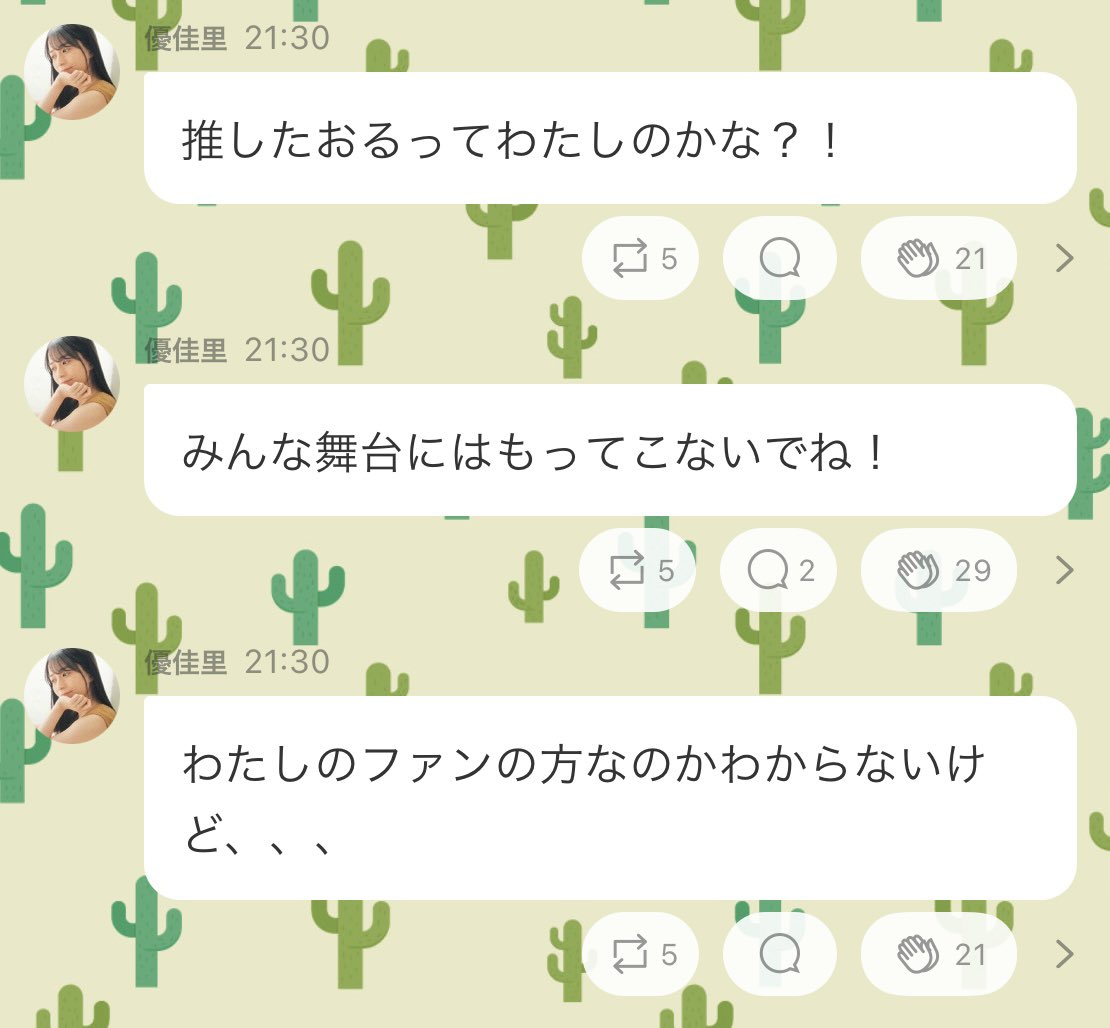Clap for the 推したおるってわたしのかな message

pyautogui.click(x=939, y=258)
